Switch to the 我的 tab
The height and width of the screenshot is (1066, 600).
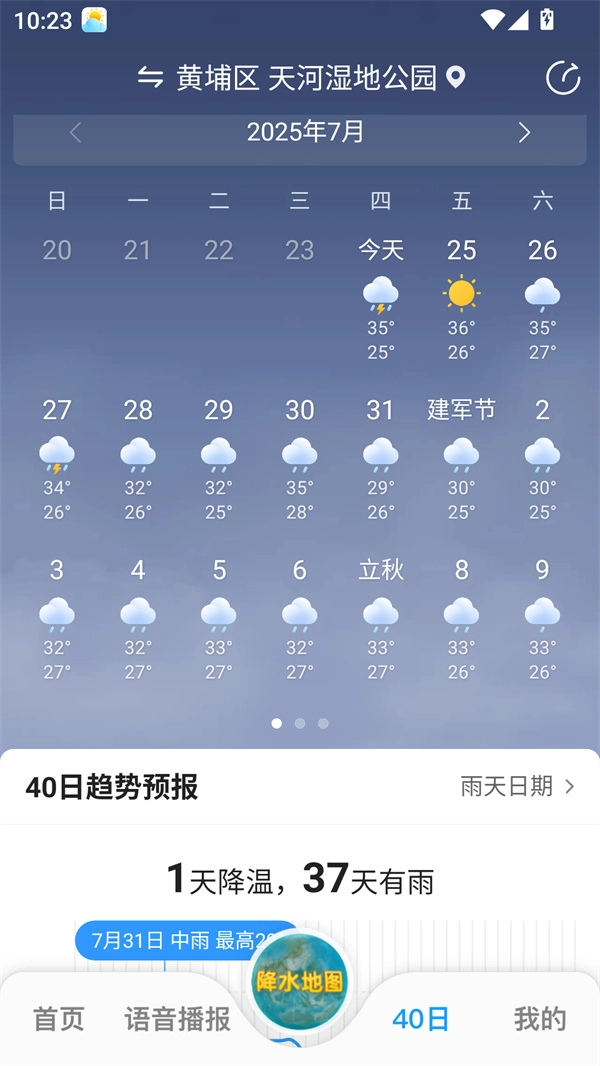539,1019
